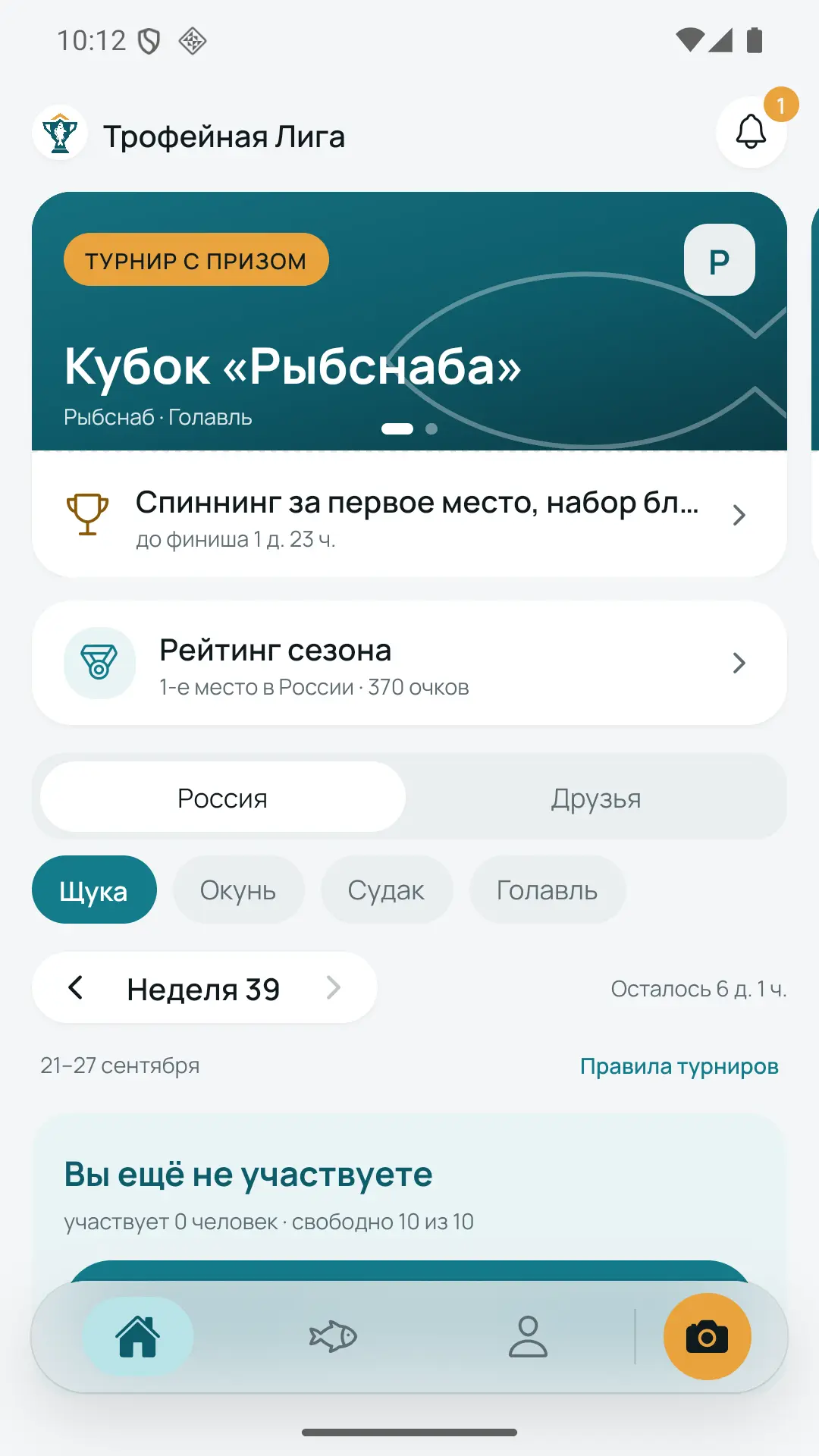This screenshot has height=1456, width=819.
Task: Select the Щука chip
Action: pos(94,890)
